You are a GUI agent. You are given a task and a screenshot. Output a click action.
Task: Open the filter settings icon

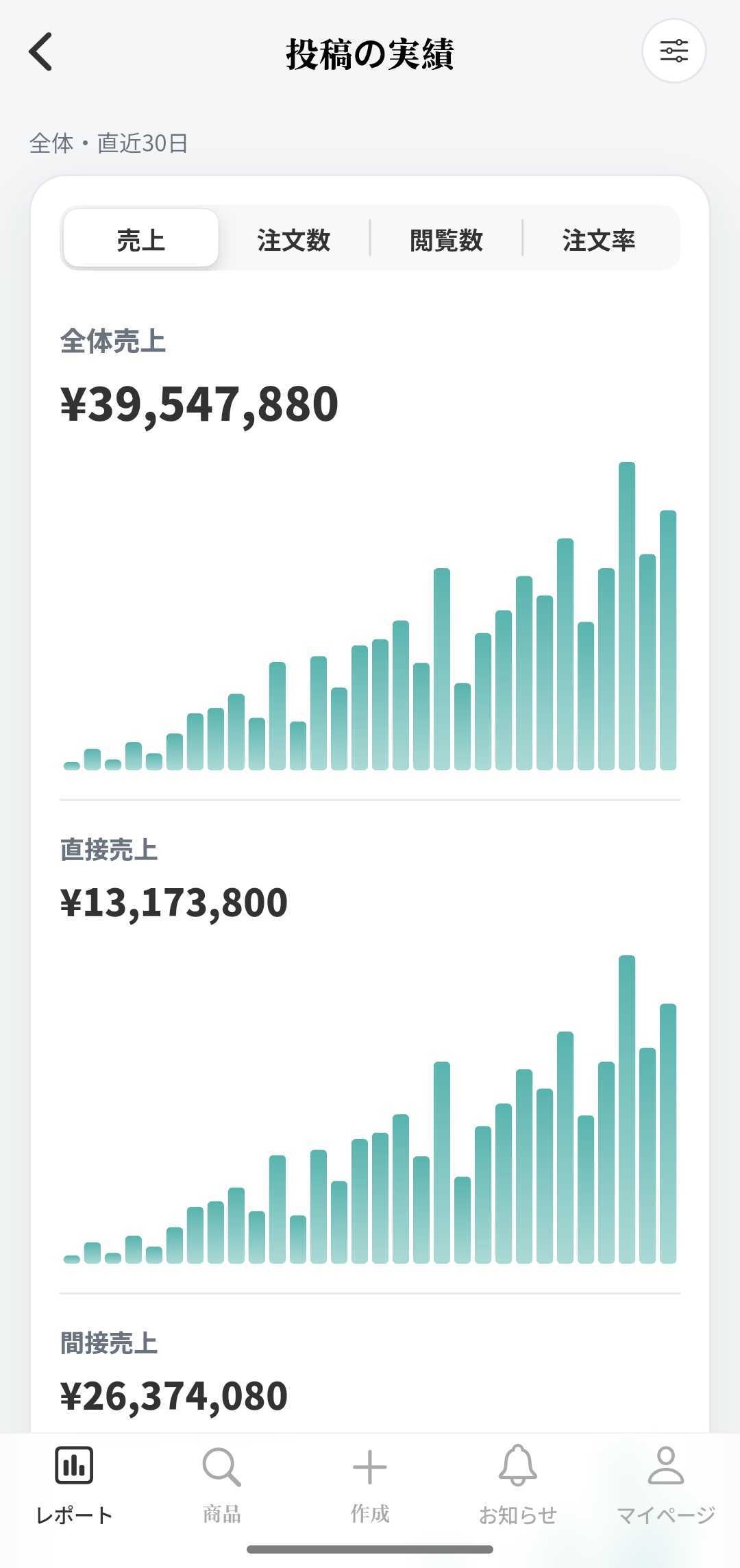(x=674, y=51)
